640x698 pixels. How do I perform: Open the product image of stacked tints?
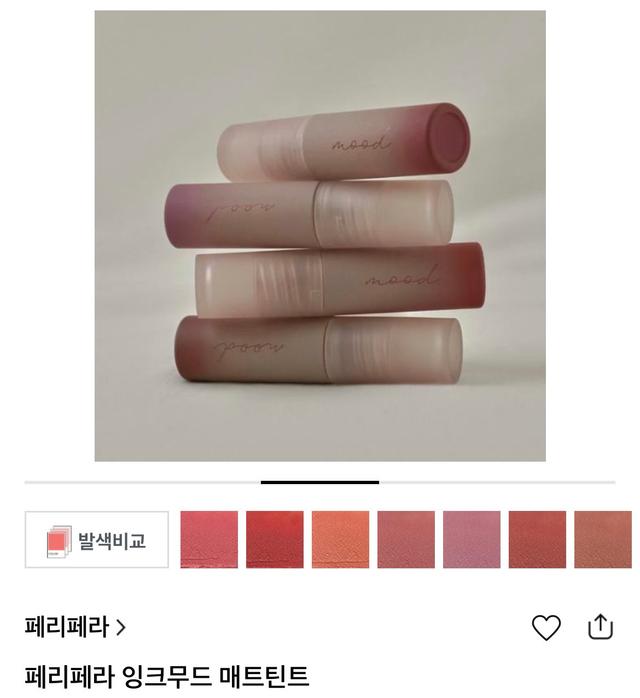tap(320, 236)
